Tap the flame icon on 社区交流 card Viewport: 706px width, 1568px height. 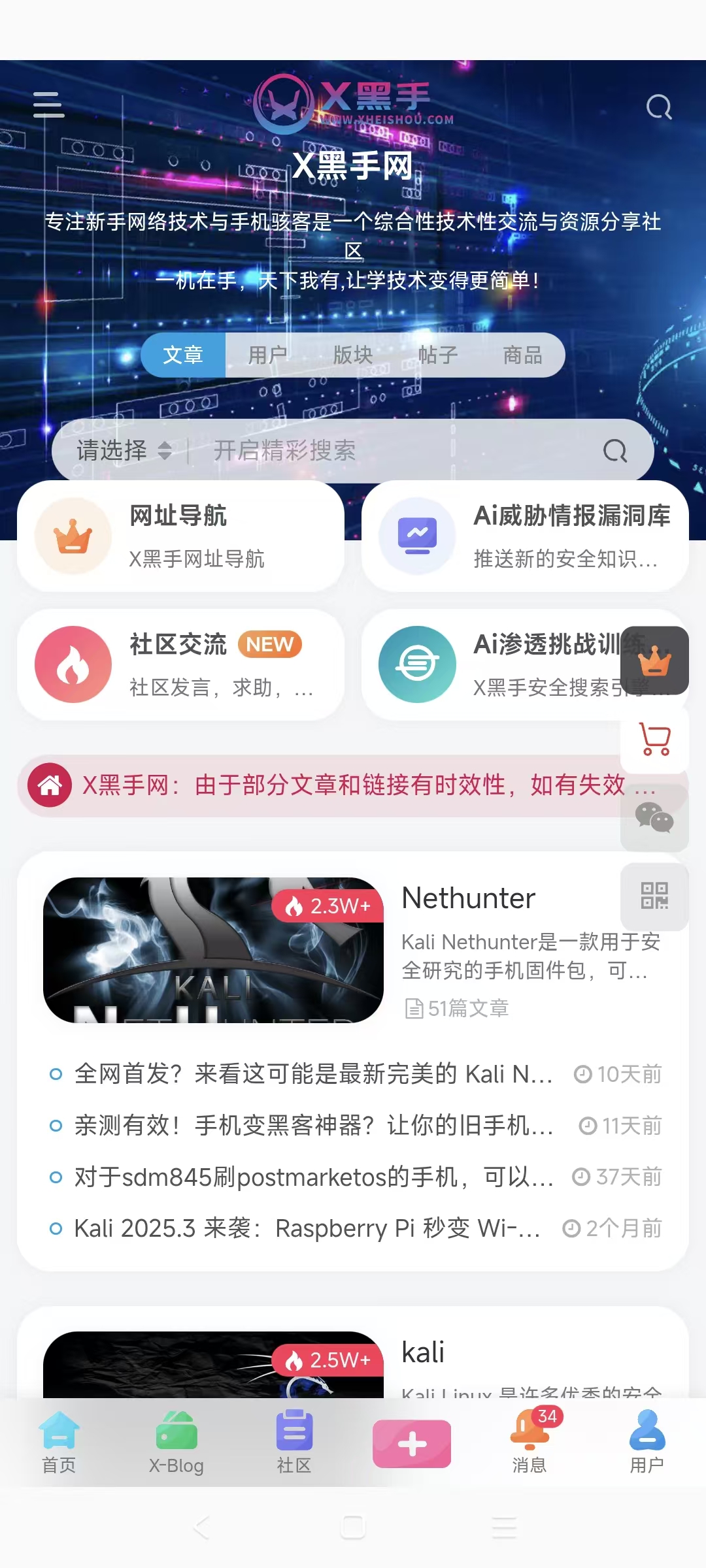pyautogui.click(x=73, y=664)
